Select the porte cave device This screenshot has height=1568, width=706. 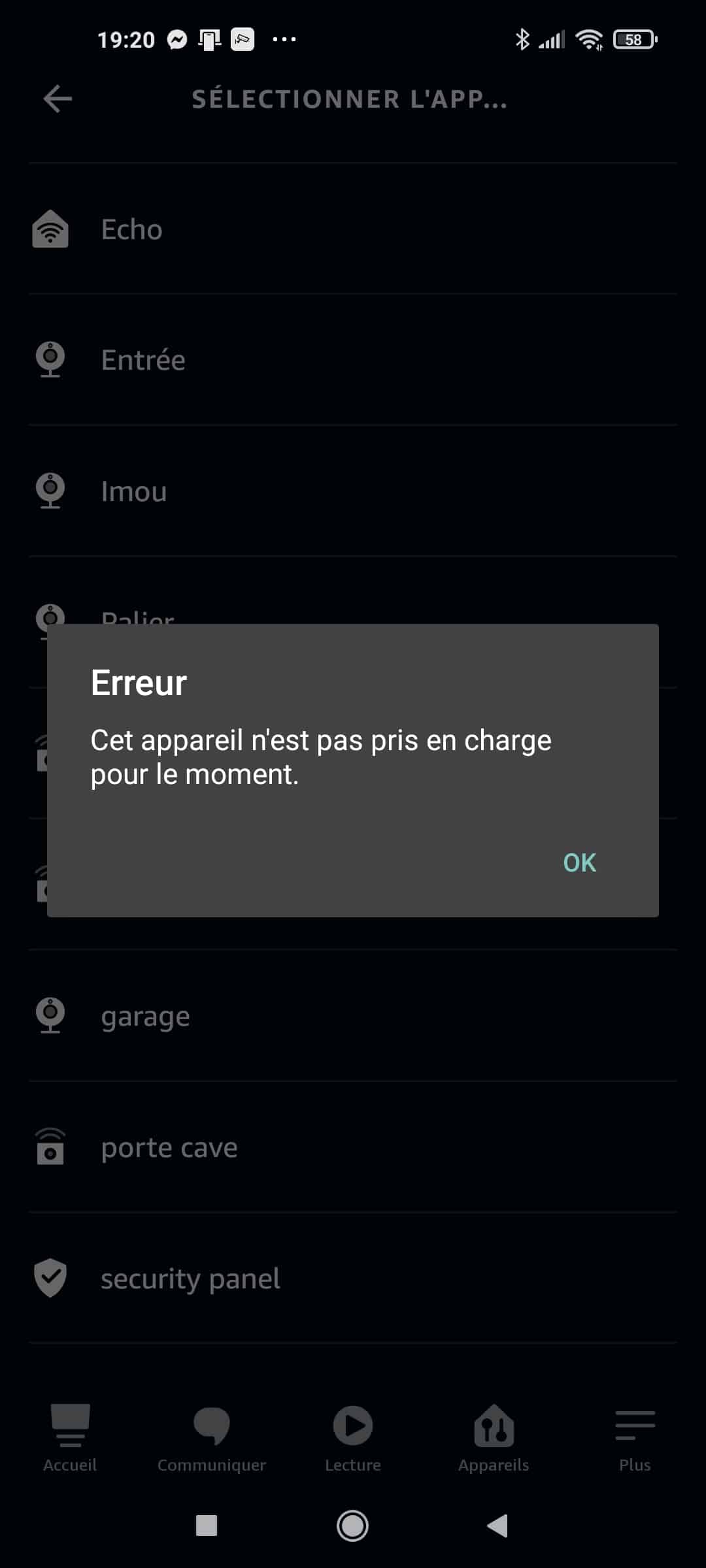pos(353,1147)
